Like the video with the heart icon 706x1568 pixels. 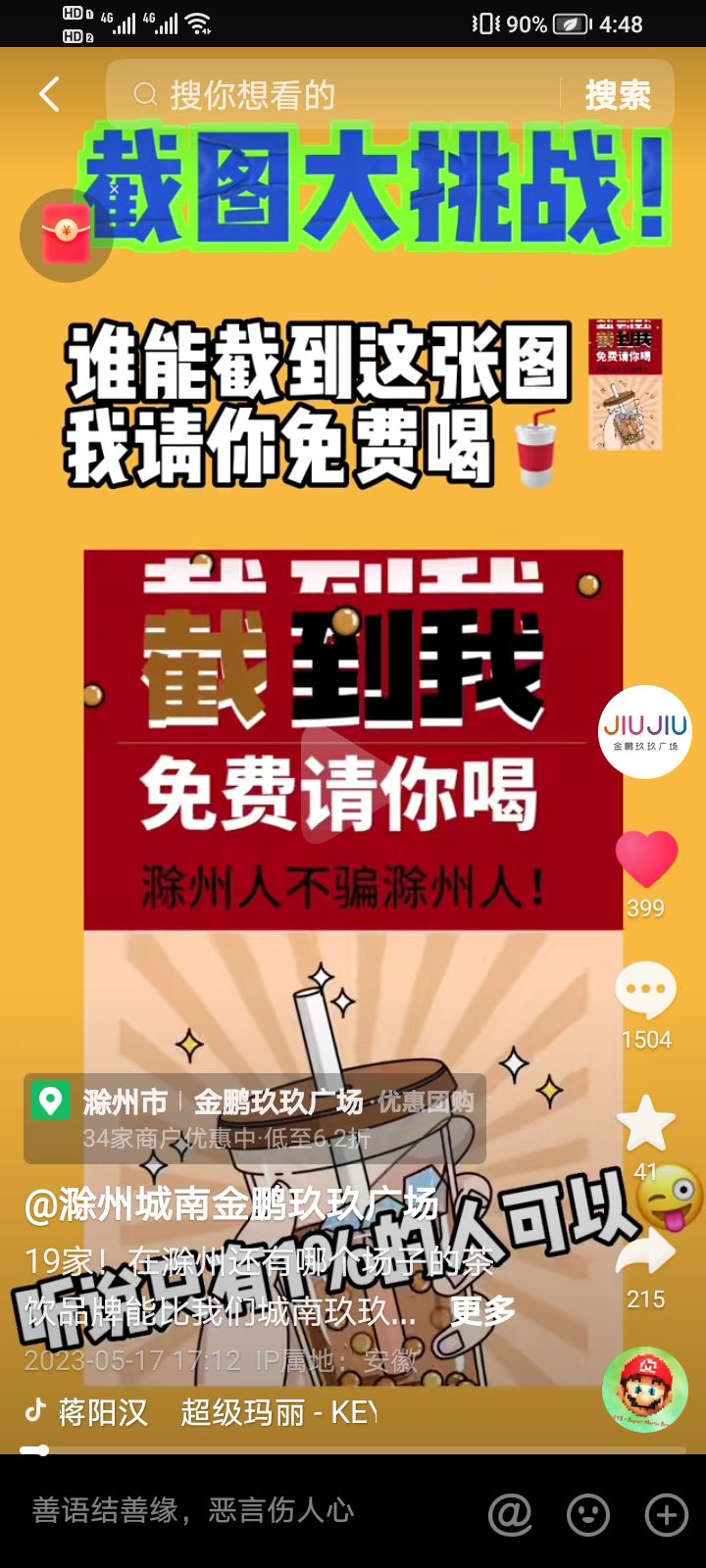(x=646, y=858)
